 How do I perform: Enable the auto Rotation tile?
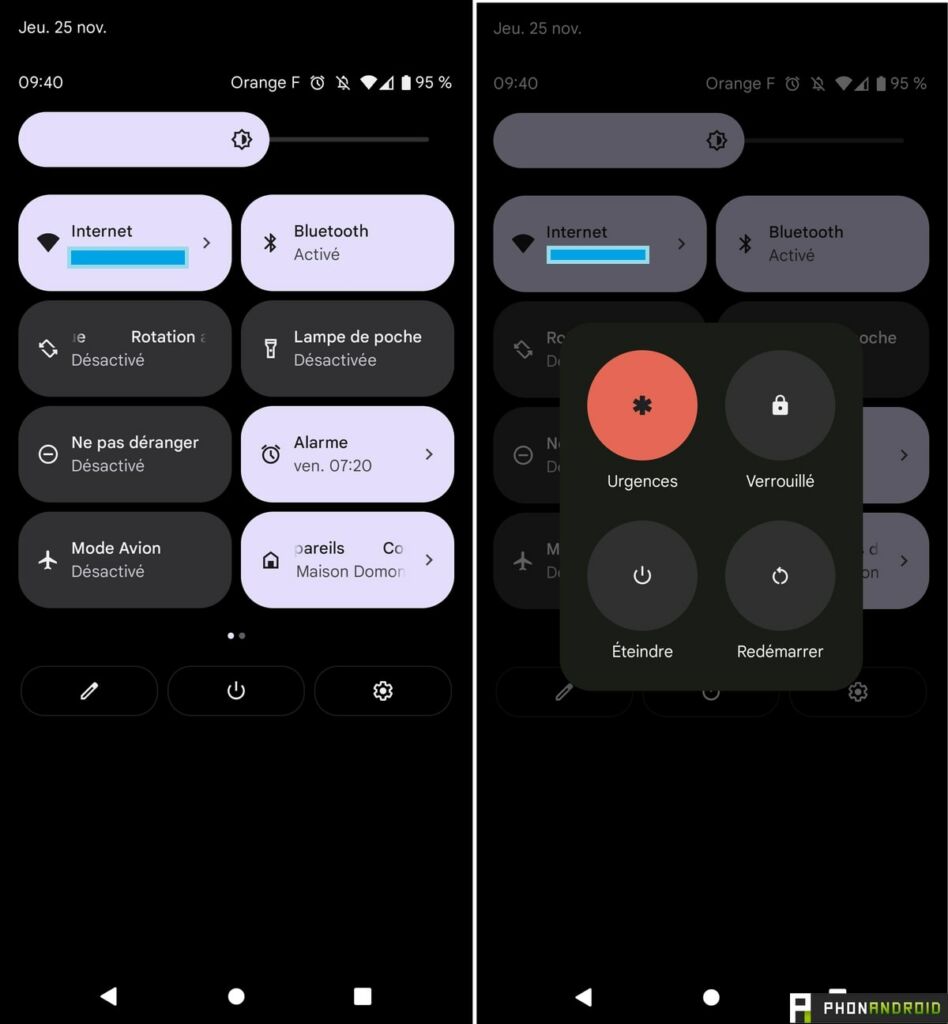[x=124, y=348]
